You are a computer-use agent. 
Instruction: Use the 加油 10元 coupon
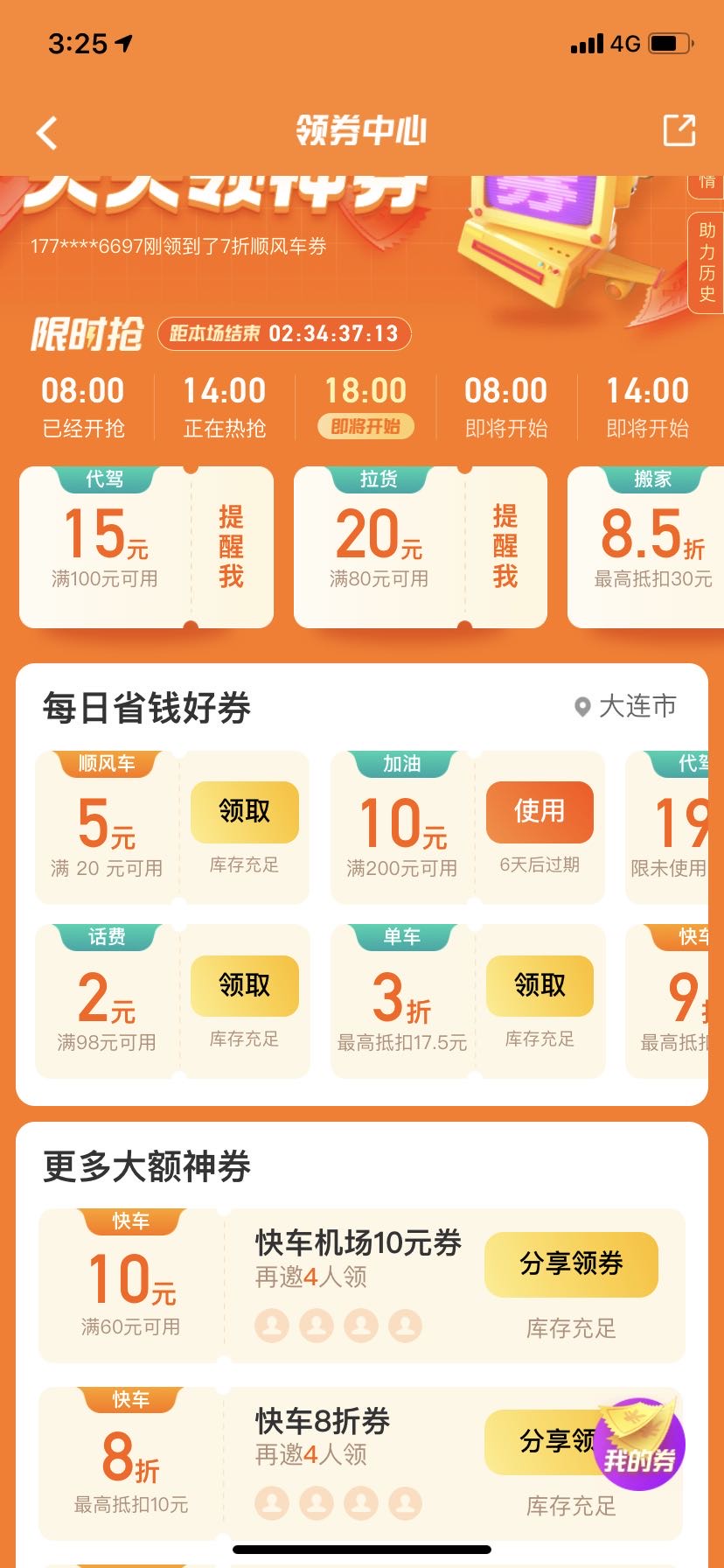click(539, 812)
